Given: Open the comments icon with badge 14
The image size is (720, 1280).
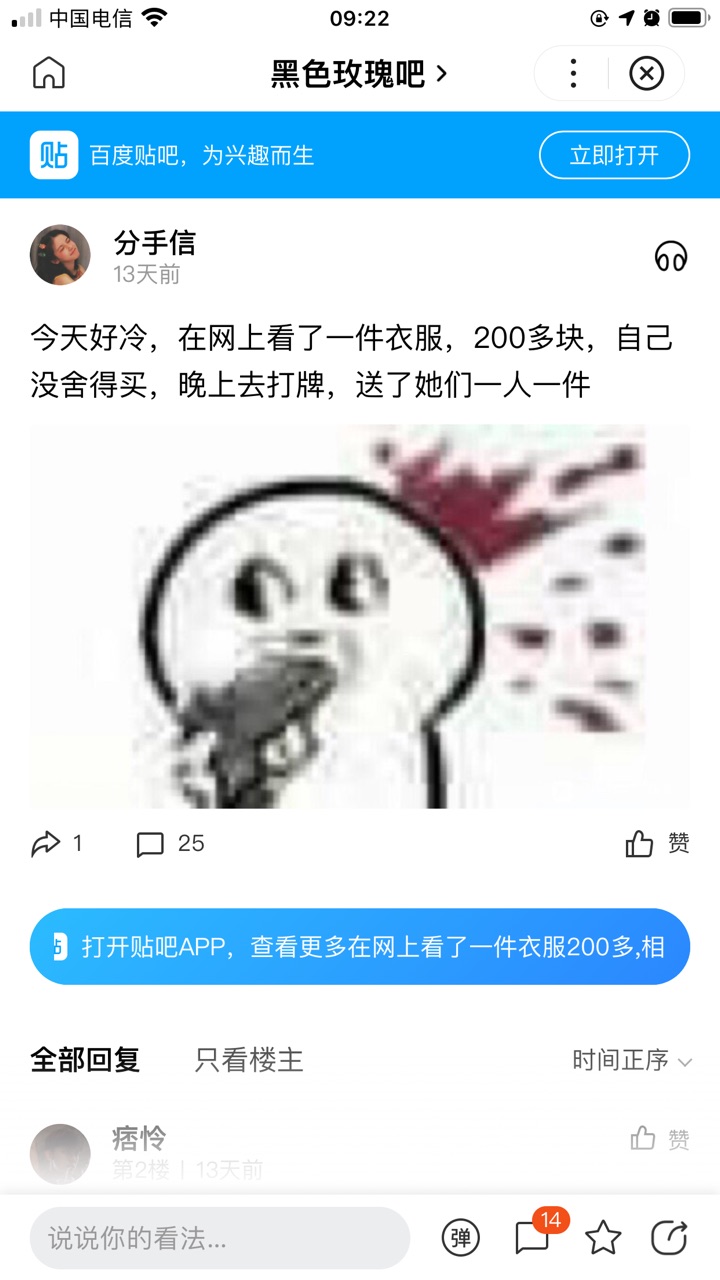Looking at the screenshot, I should [533, 1237].
